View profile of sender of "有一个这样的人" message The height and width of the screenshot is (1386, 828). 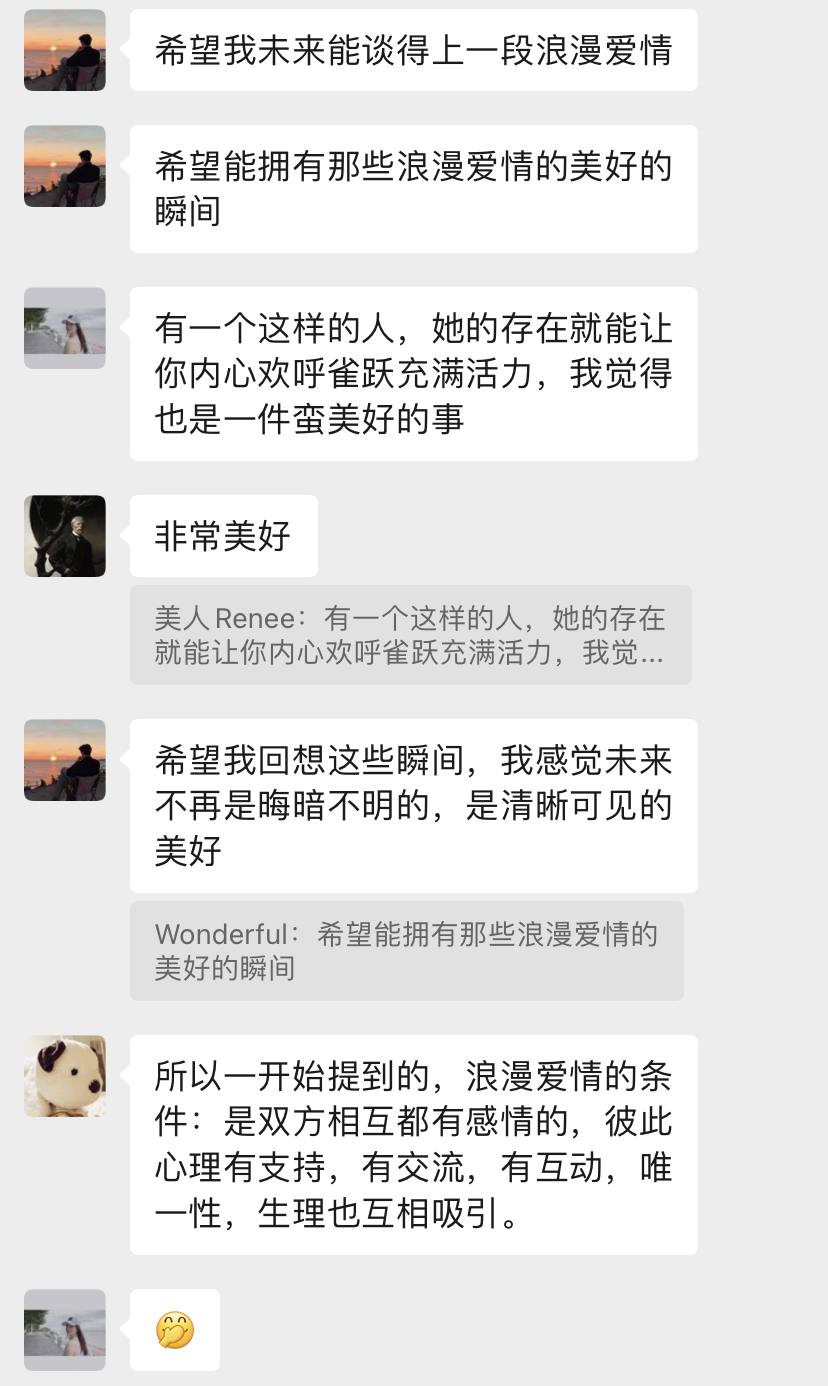[x=65, y=328]
